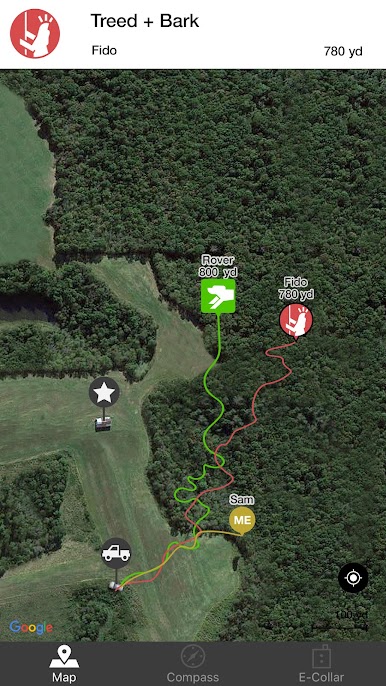Screen dimensions: 386x686
Task: Tap Rover's green dog marker
Action: coord(218,296)
